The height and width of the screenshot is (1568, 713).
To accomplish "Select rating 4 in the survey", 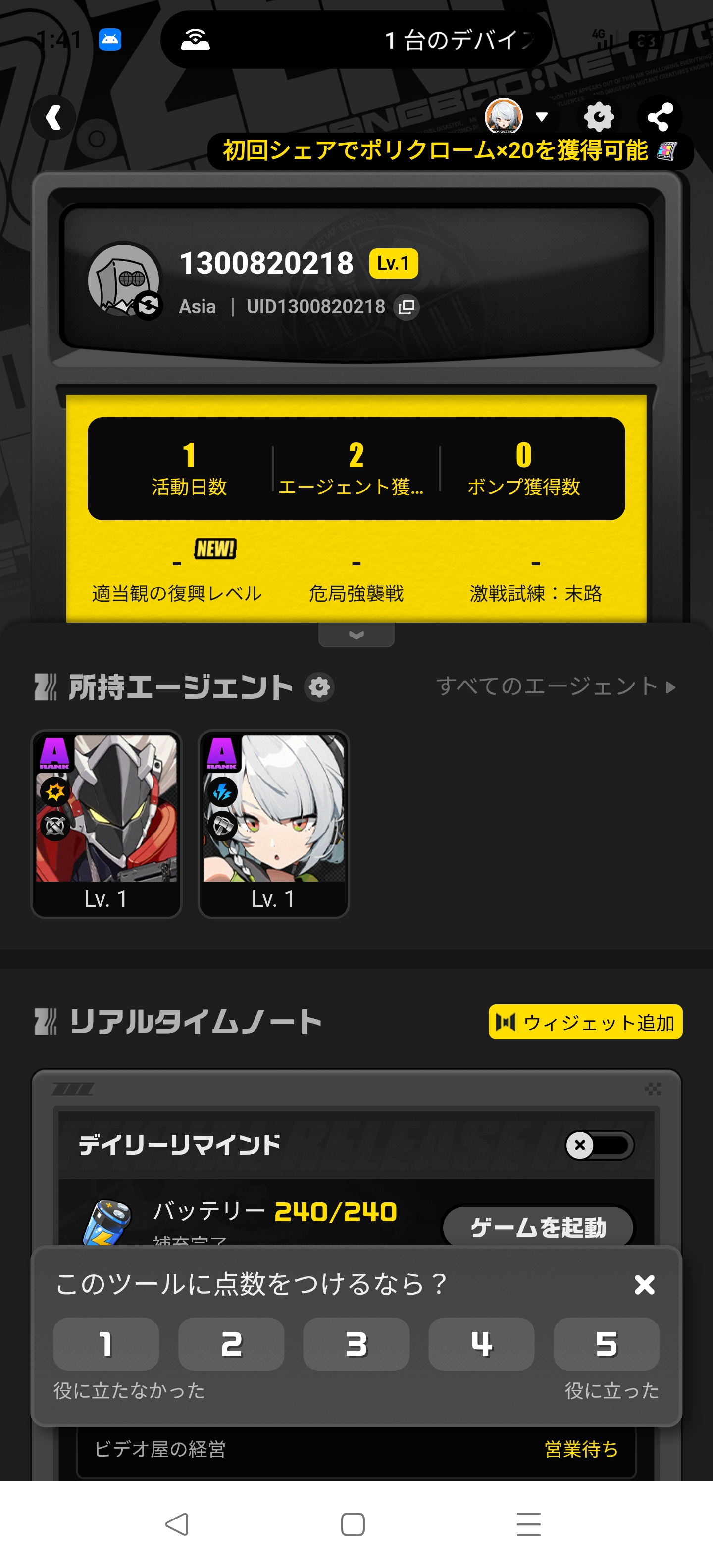I will click(x=481, y=1343).
